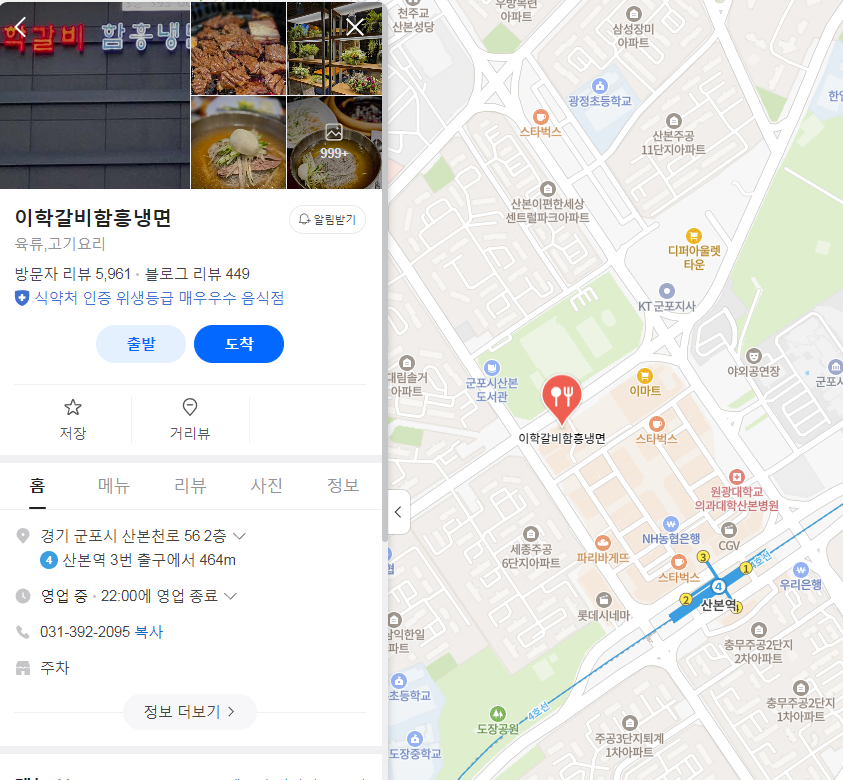This screenshot has height=780, width=843.
Task: Tap 정보 더보기 for more info
Action: [x=190, y=712]
